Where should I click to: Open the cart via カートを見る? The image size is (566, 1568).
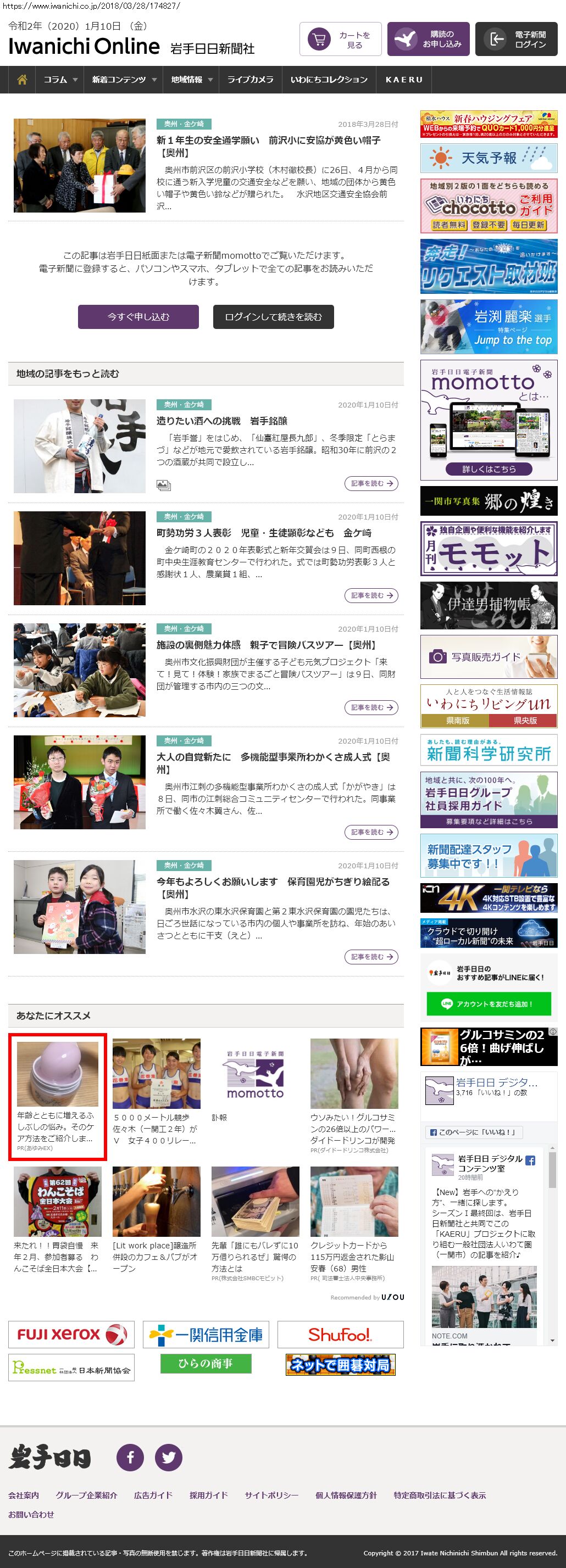(340, 40)
